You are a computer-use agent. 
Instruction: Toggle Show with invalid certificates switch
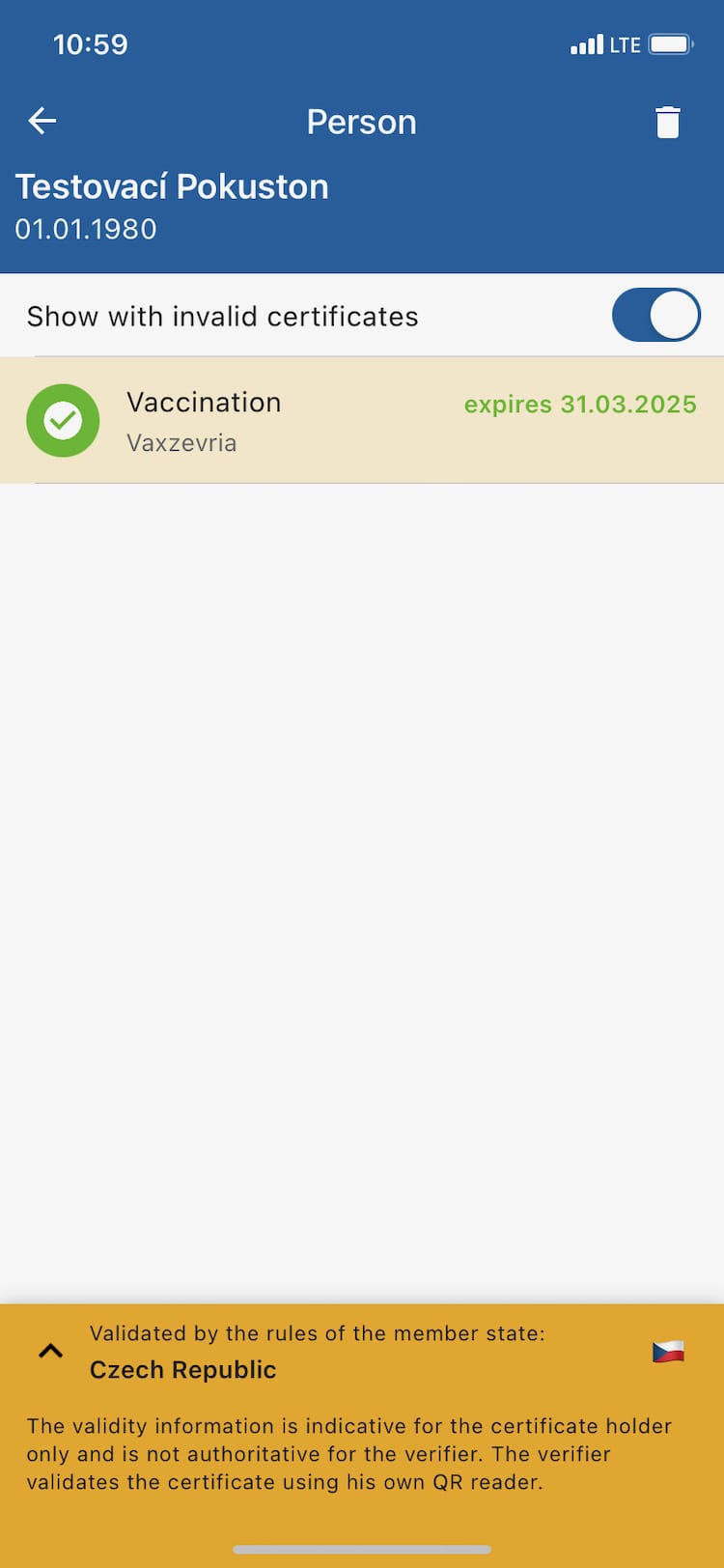point(656,315)
